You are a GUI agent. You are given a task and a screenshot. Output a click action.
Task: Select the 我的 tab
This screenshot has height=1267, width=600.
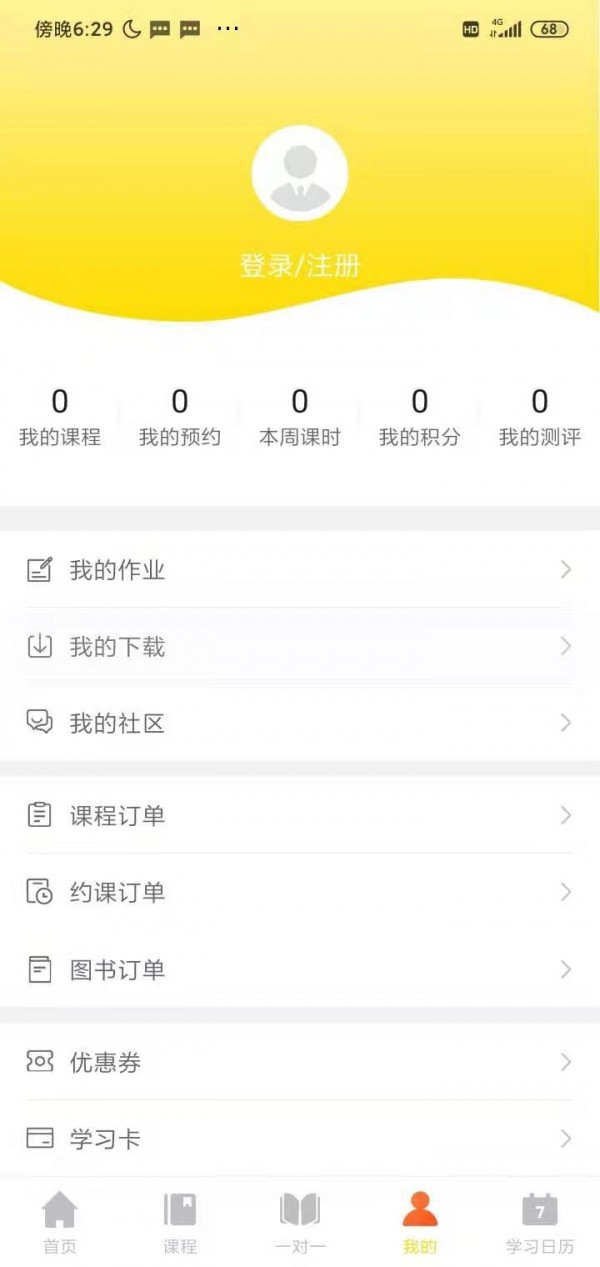coord(420,1222)
